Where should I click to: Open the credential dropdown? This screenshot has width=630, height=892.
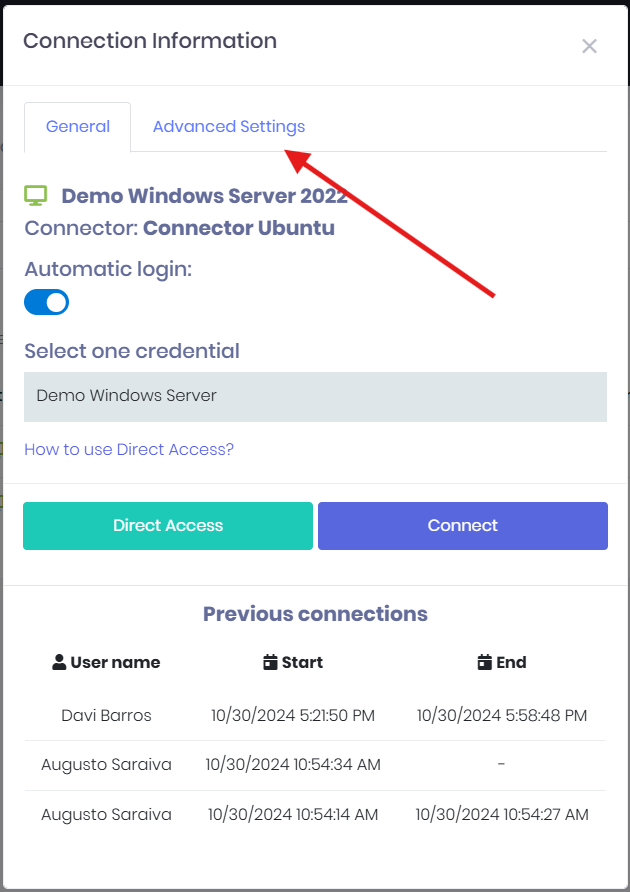(x=315, y=396)
